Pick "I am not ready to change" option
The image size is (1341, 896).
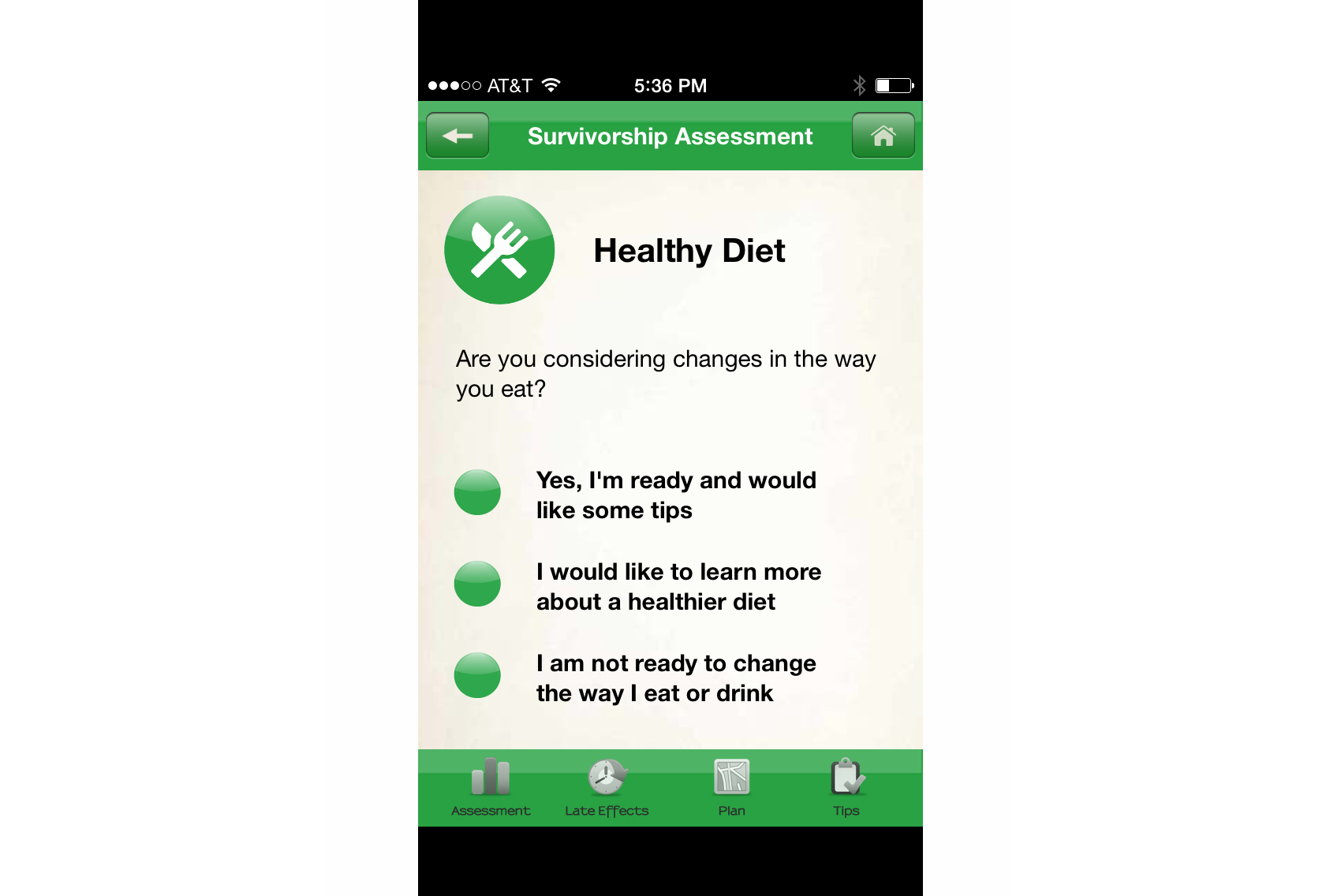477,676
